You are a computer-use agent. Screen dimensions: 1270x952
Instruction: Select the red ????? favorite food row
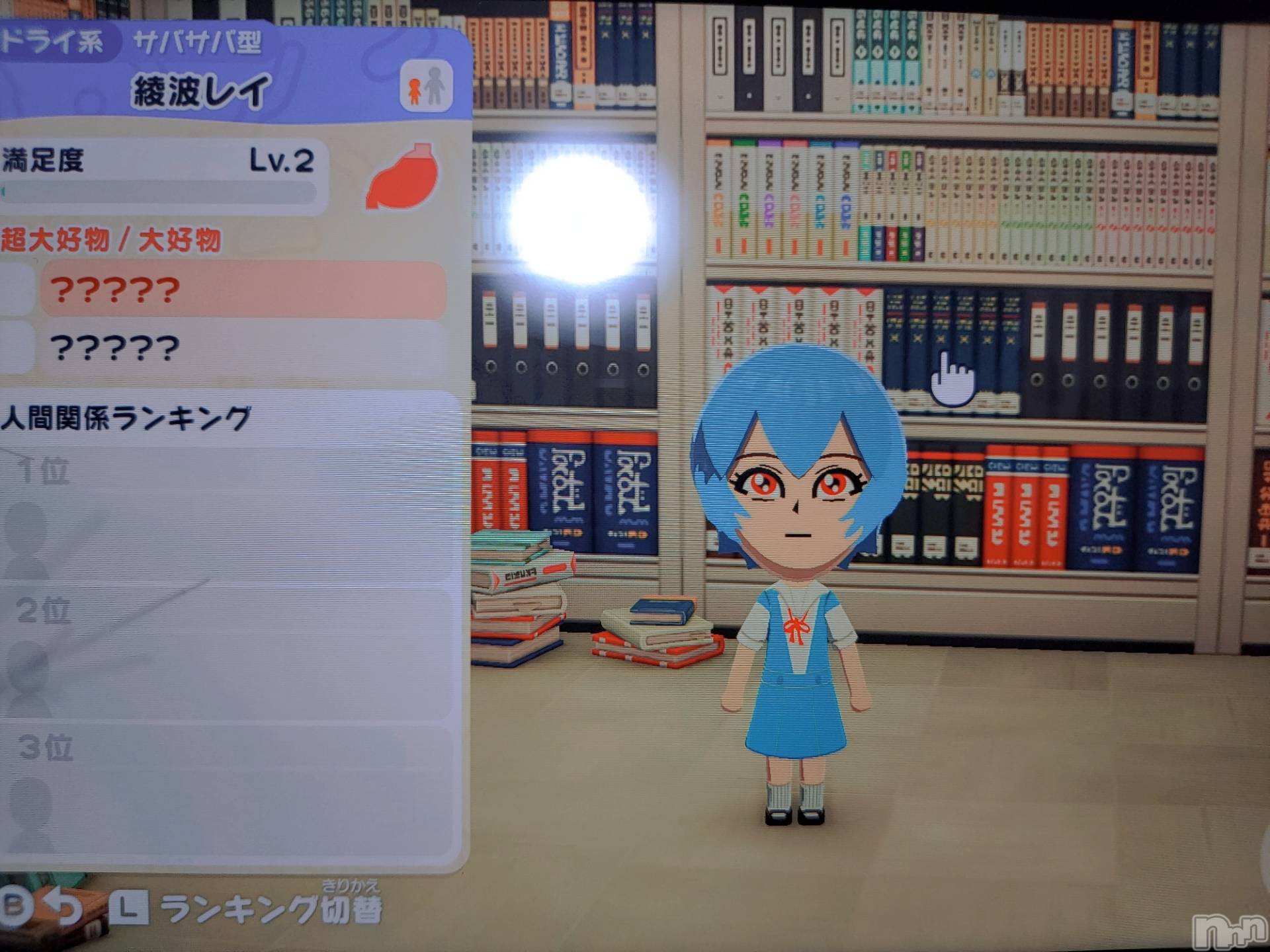point(242,289)
